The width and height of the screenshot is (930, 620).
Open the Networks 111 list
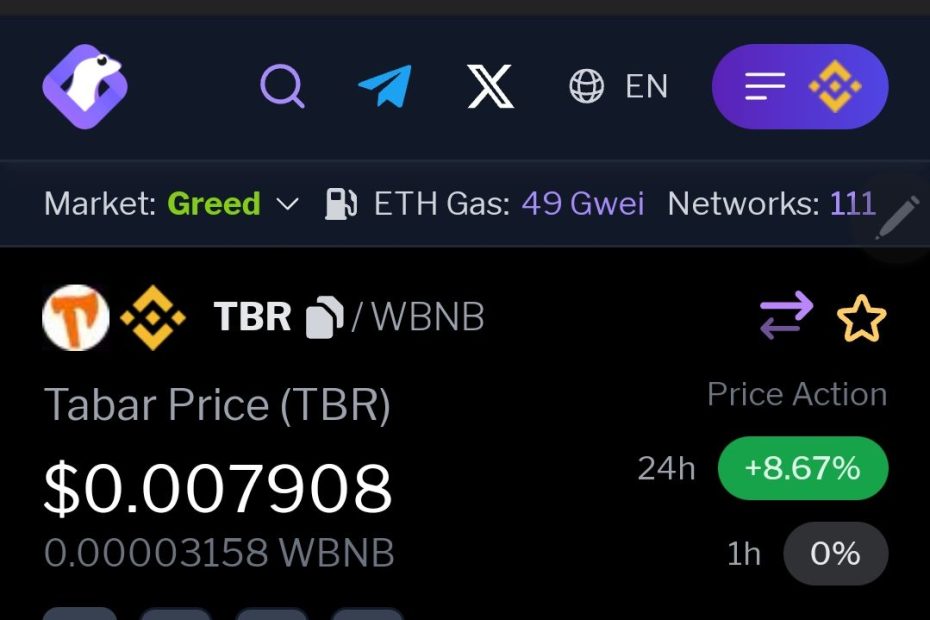click(x=771, y=204)
